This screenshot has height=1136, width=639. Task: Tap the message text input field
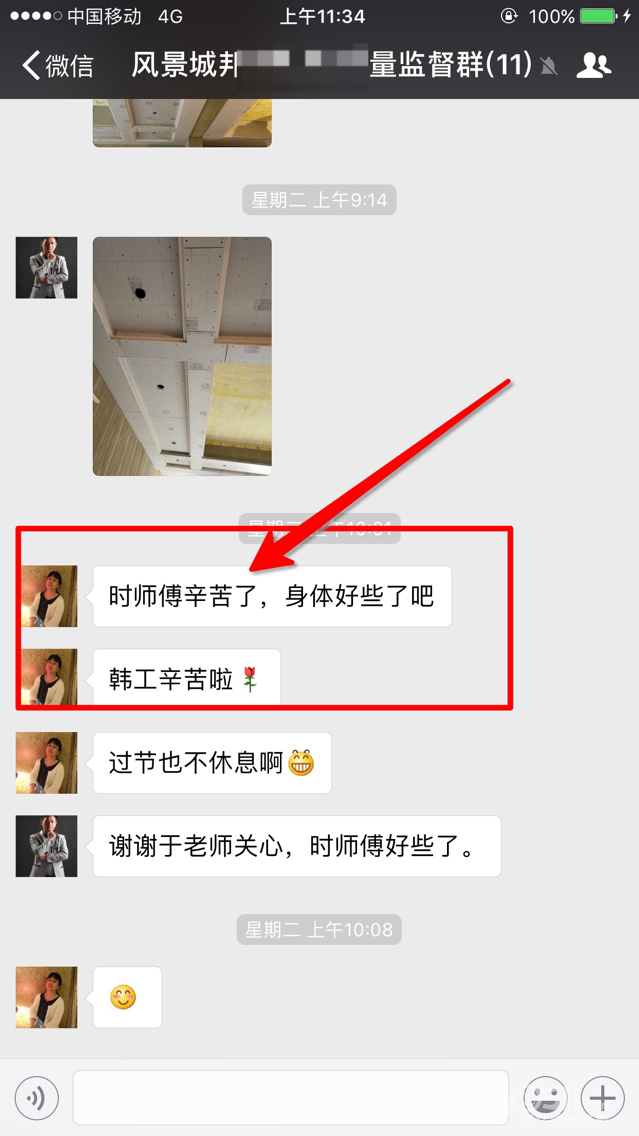click(x=290, y=1098)
